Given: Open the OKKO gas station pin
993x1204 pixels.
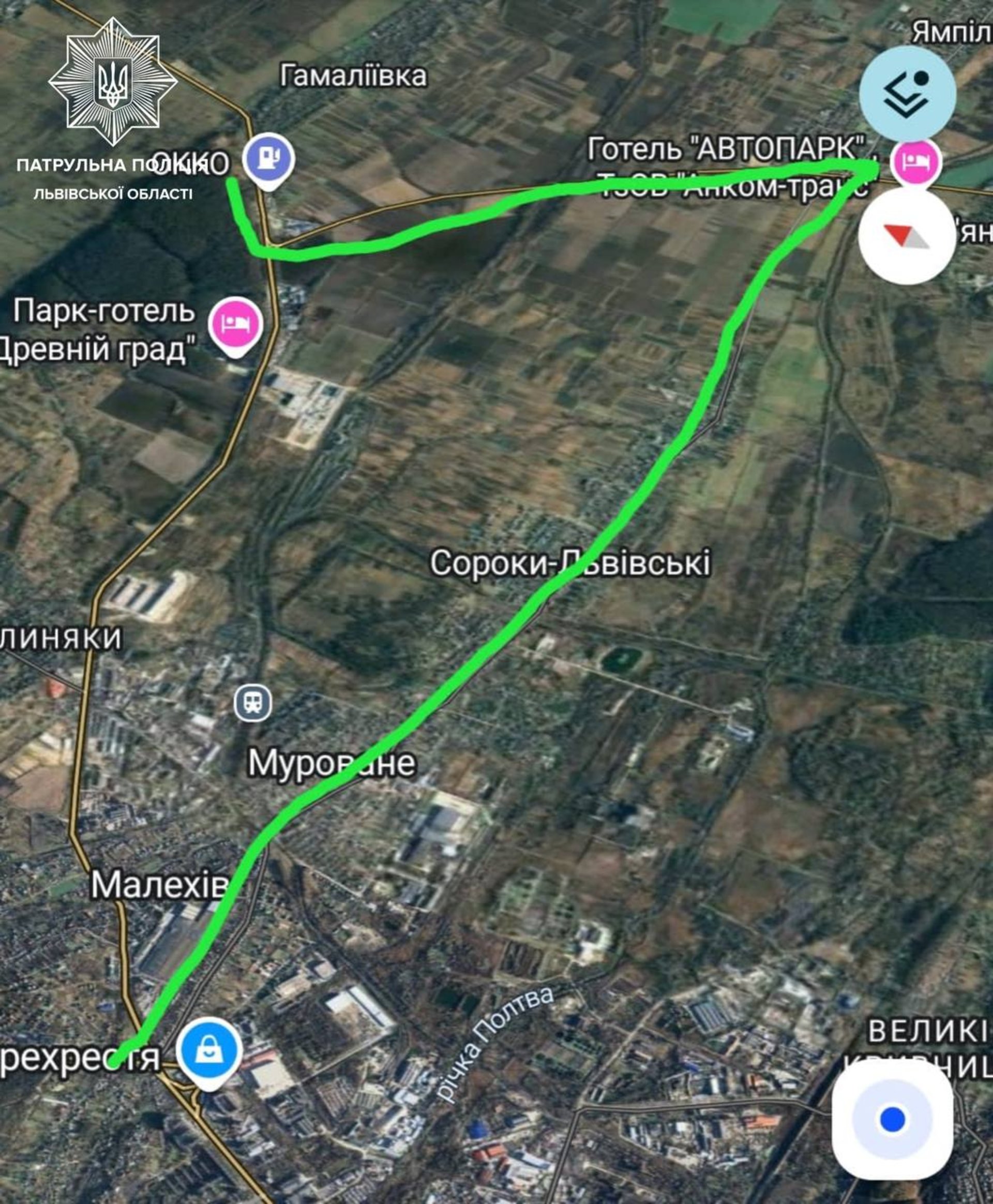Looking at the screenshot, I should [x=268, y=157].
